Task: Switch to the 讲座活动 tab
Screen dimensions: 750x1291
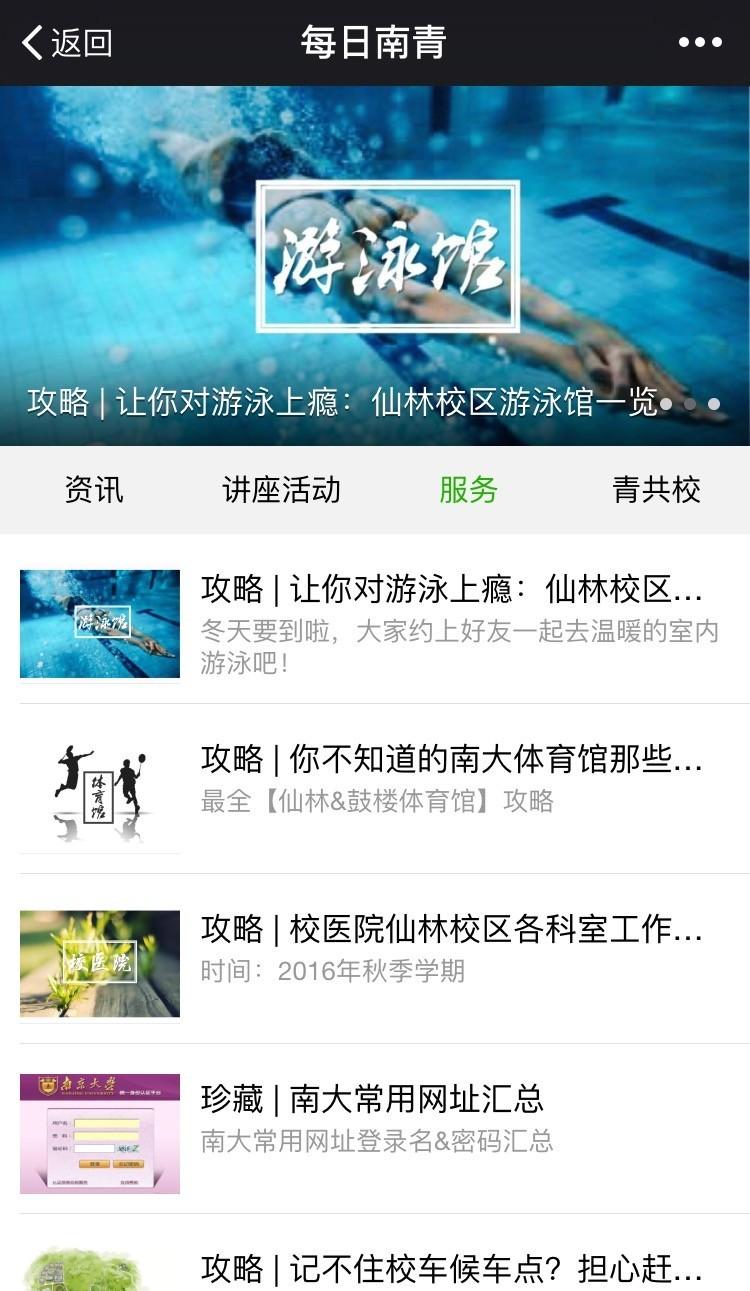Action: tap(281, 490)
